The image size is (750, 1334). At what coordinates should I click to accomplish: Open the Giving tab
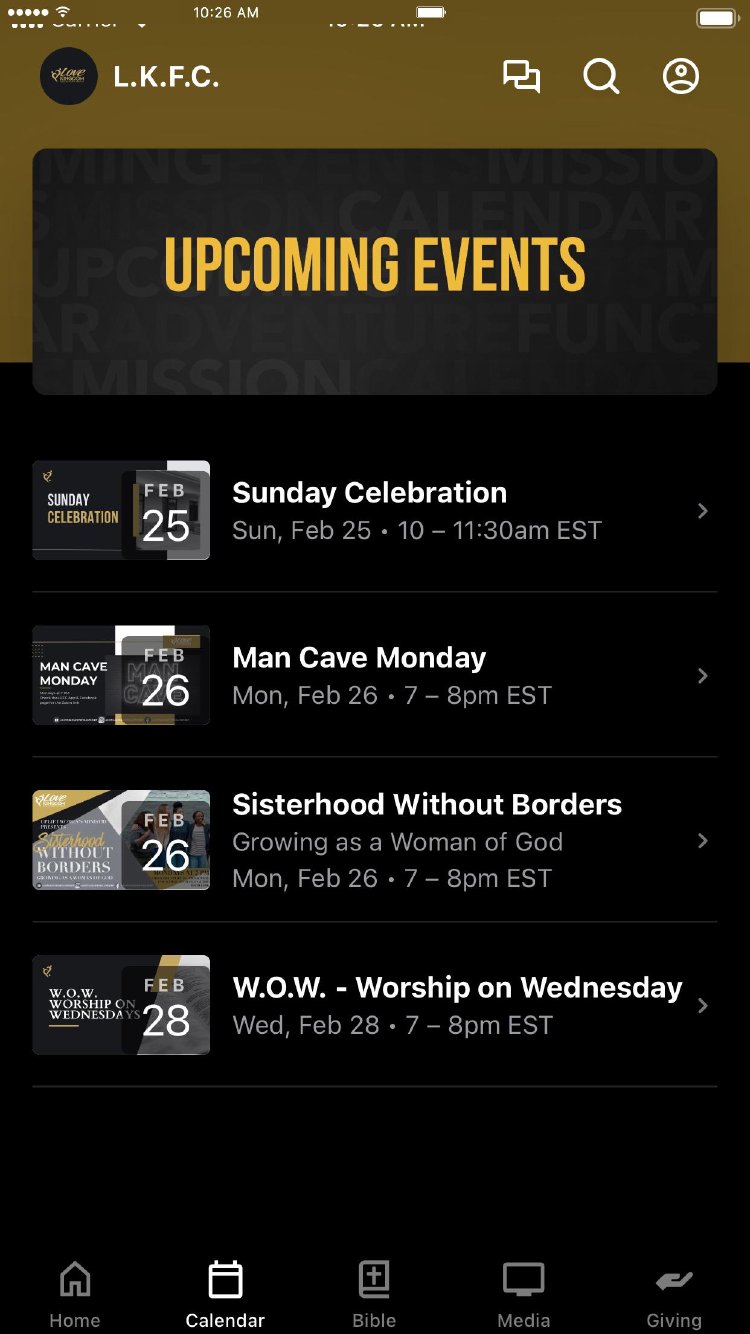point(674,1294)
